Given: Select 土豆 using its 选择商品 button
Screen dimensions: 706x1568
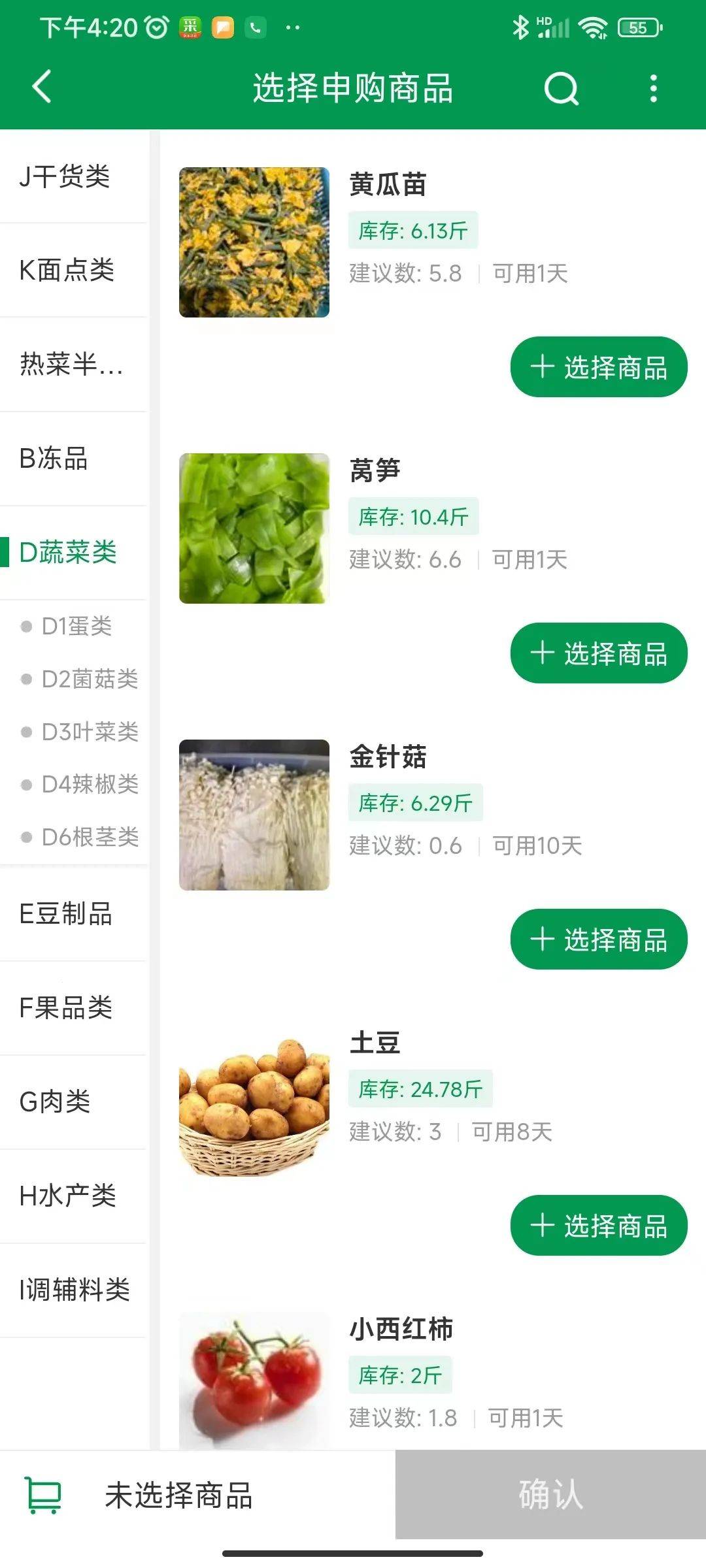Looking at the screenshot, I should point(598,1226).
